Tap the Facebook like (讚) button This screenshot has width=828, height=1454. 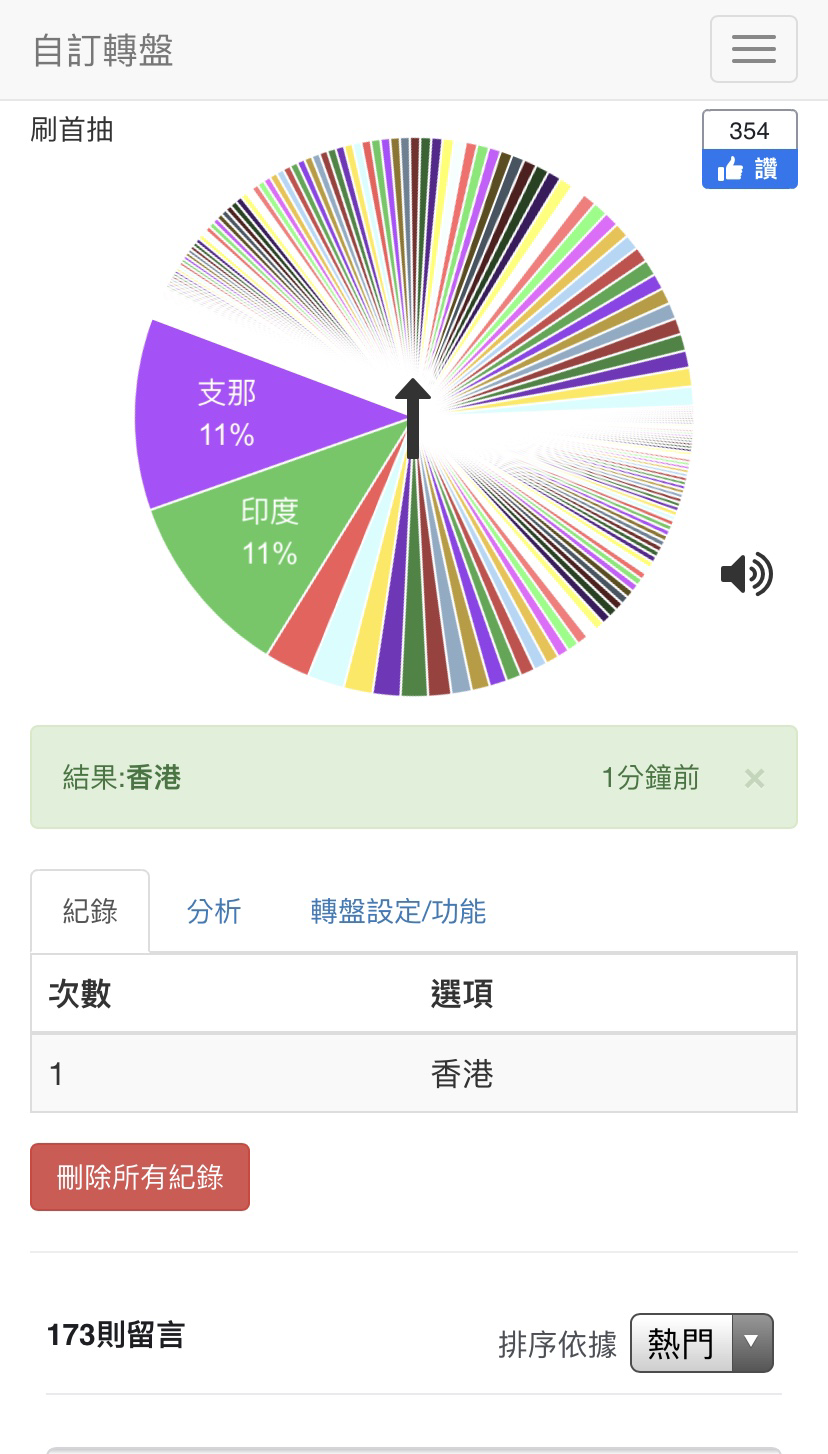(x=749, y=168)
